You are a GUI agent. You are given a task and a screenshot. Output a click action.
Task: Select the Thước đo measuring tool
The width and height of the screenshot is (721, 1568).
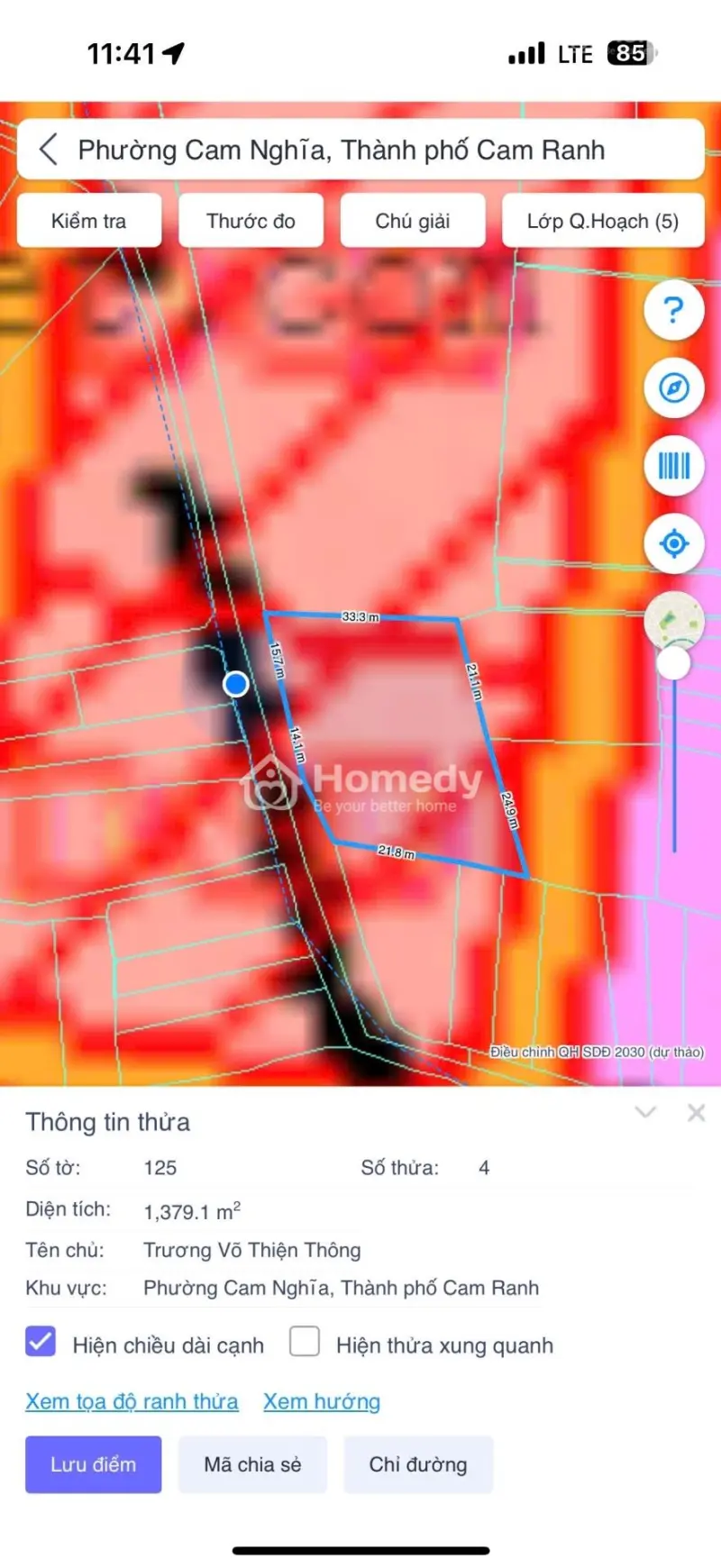click(251, 221)
